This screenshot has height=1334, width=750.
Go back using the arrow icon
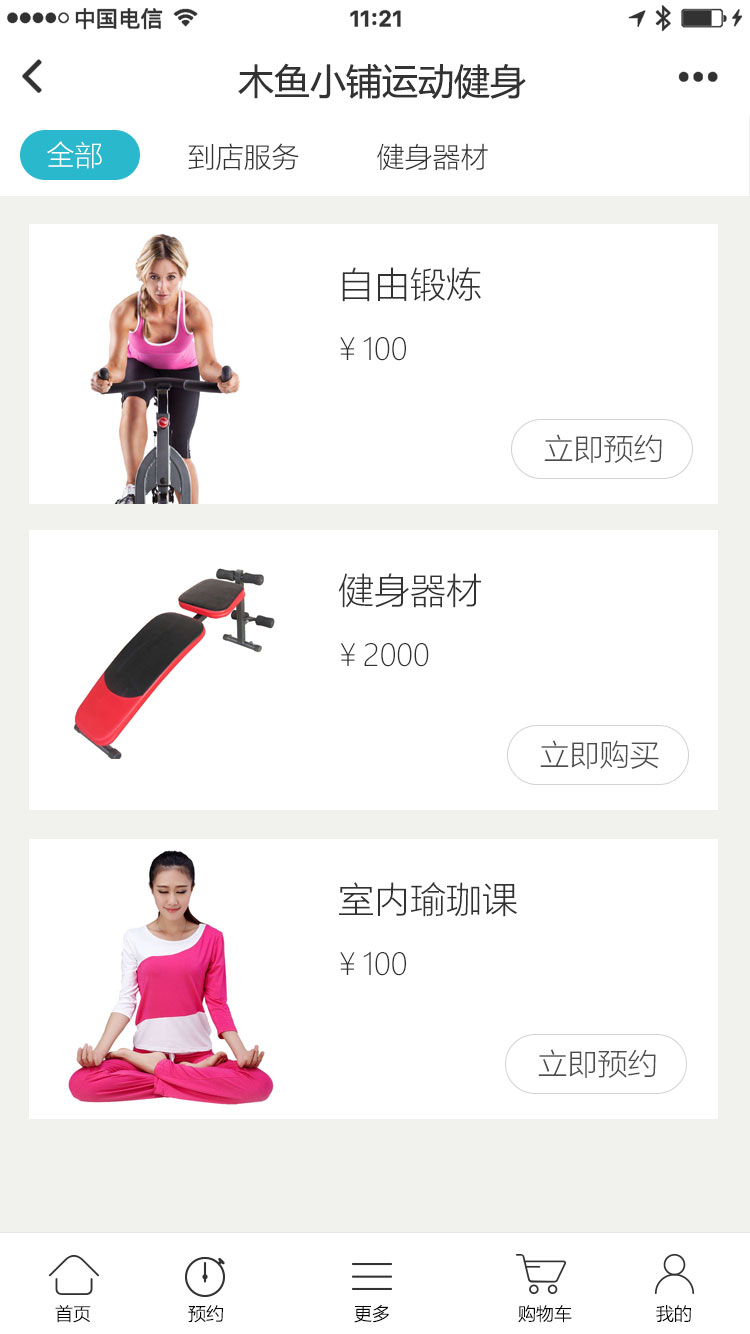[33, 77]
